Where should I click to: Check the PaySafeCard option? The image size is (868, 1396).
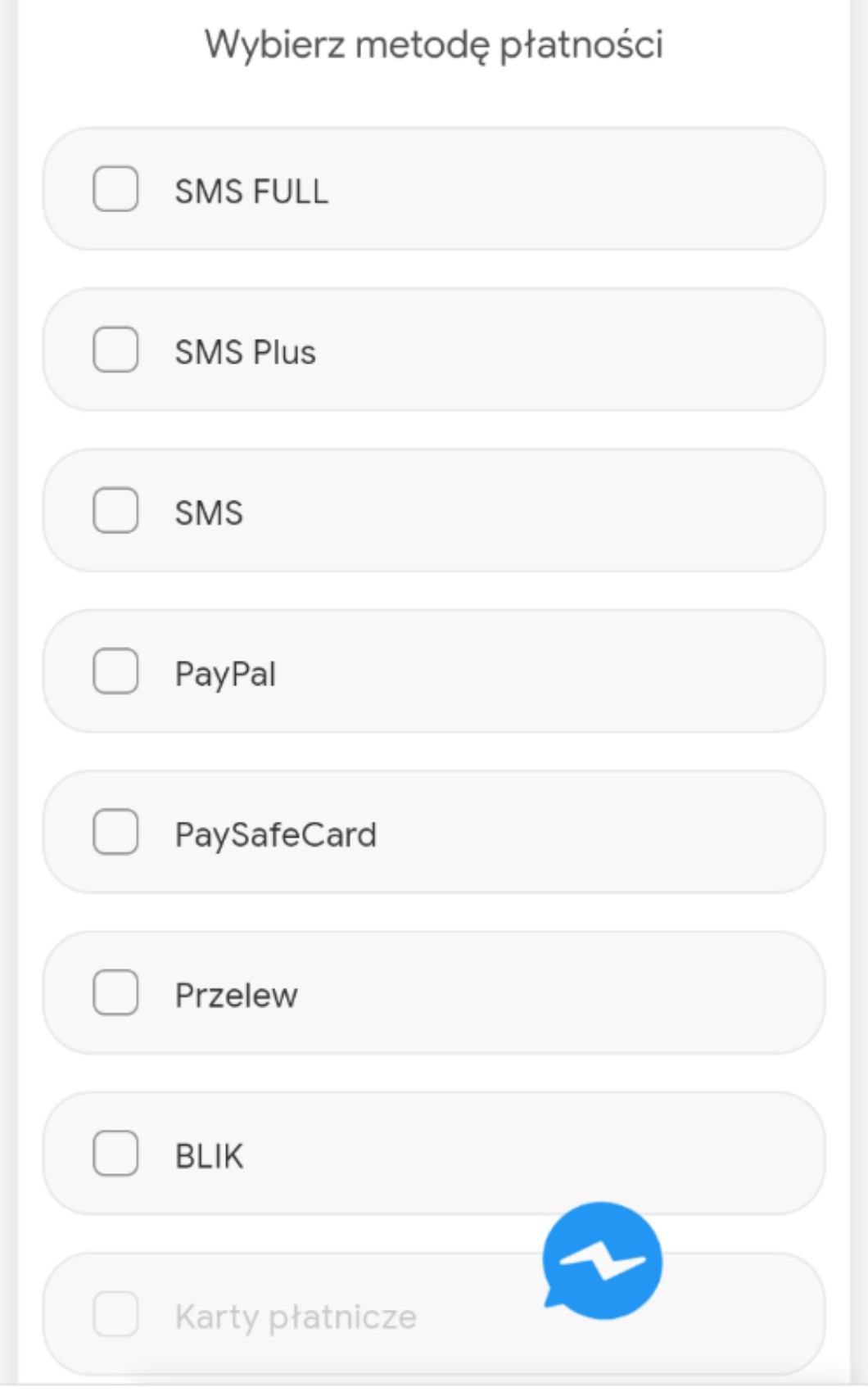[115, 833]
